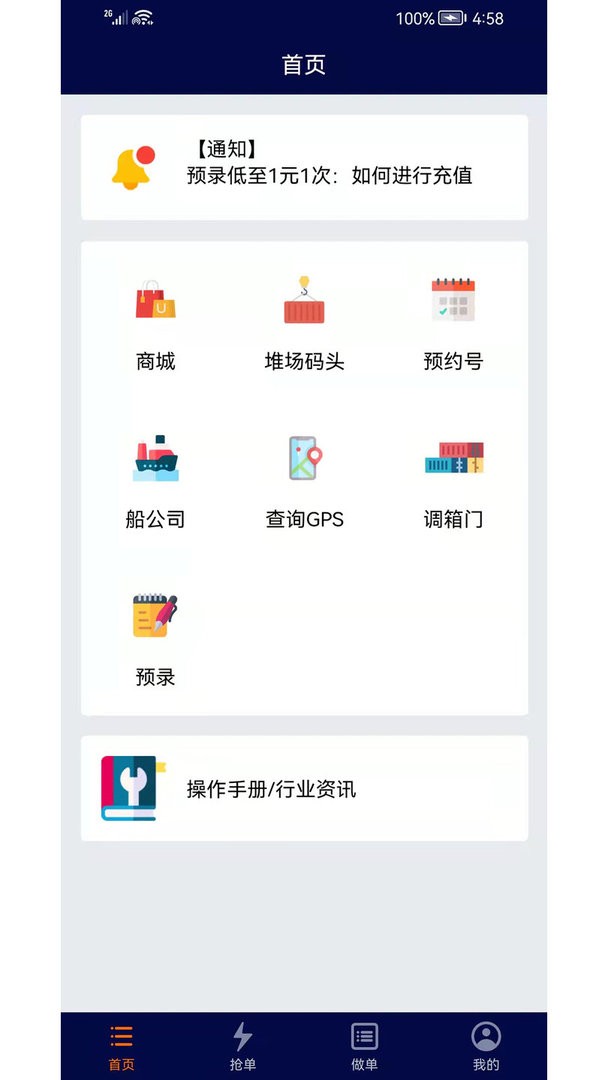Switch to the 我的 tab
The width and height of the screenshot is (608, 1080).
486,1046
